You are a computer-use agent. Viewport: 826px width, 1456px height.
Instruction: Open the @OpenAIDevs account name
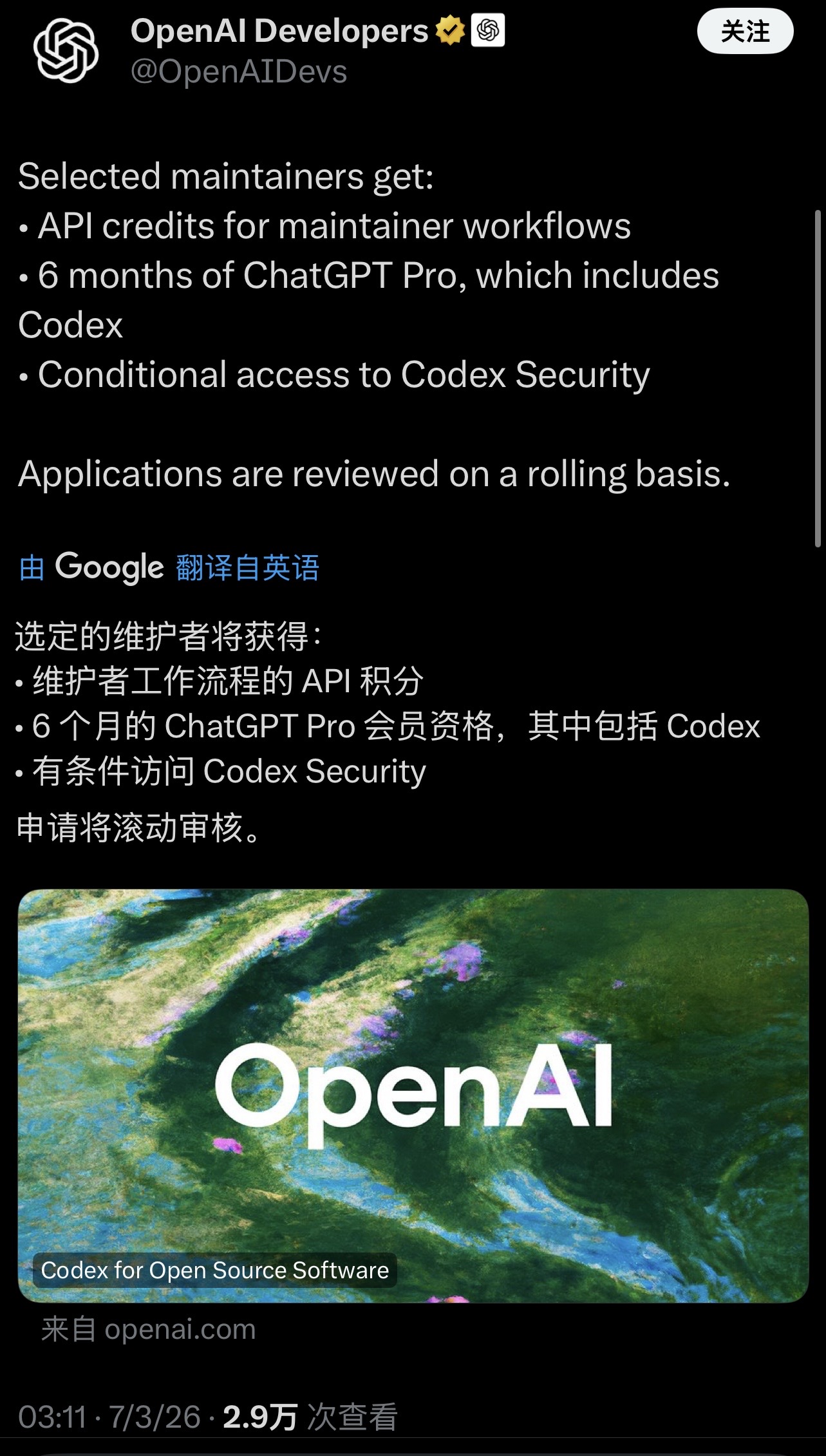(x=238, y=72)
